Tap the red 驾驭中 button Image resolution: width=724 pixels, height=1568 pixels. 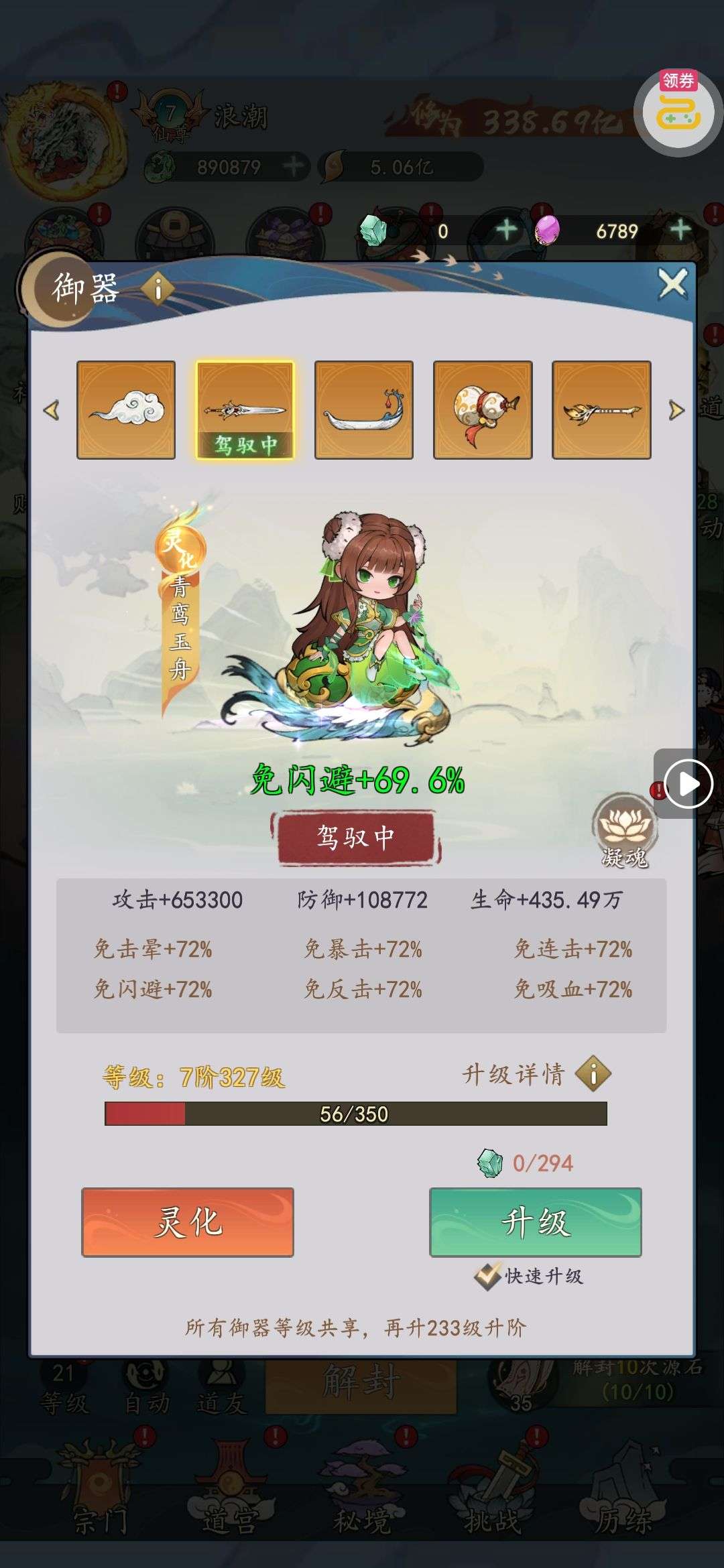point(355,837)
